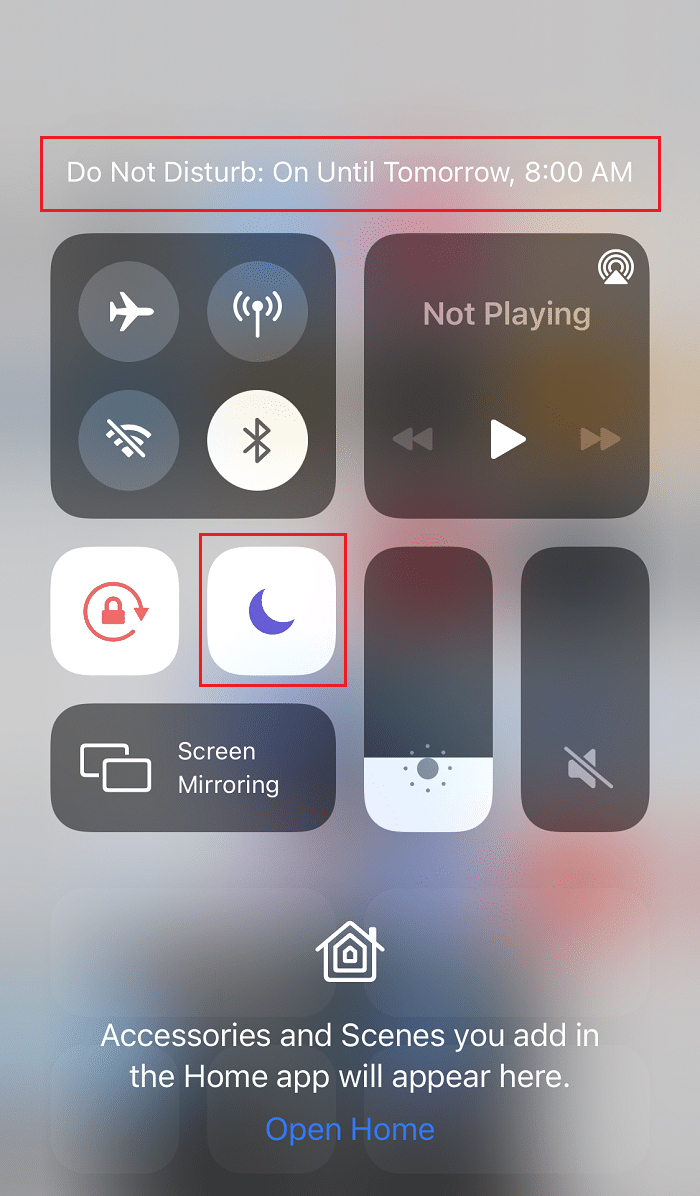The width and height of the screenshot is (700, 1196).
Task: Turn on Wi-Fi
Action: 129,440
